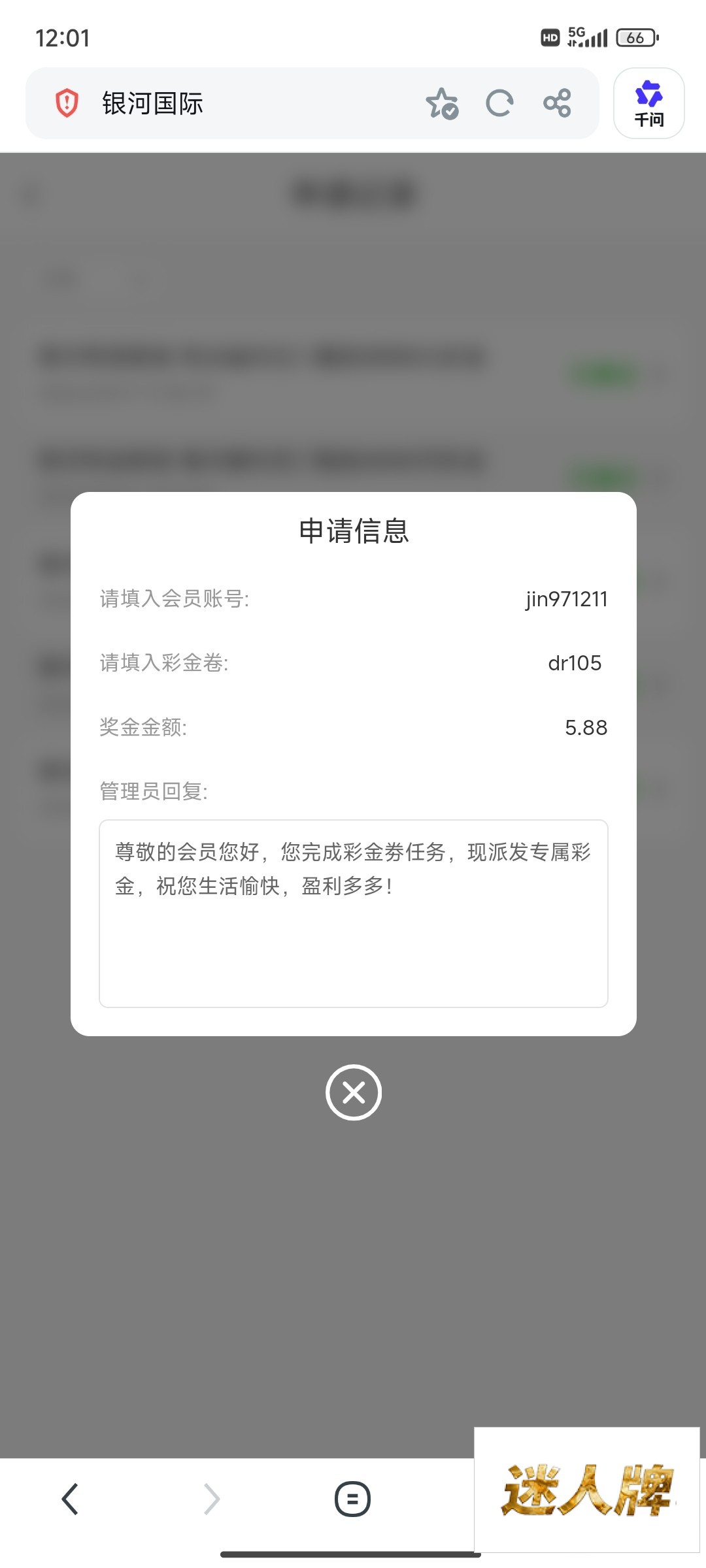This screenshot has height=1568, width=706.
Task: Go back to the previous page
Action: pyautogui.click(x=71, y=1499)
